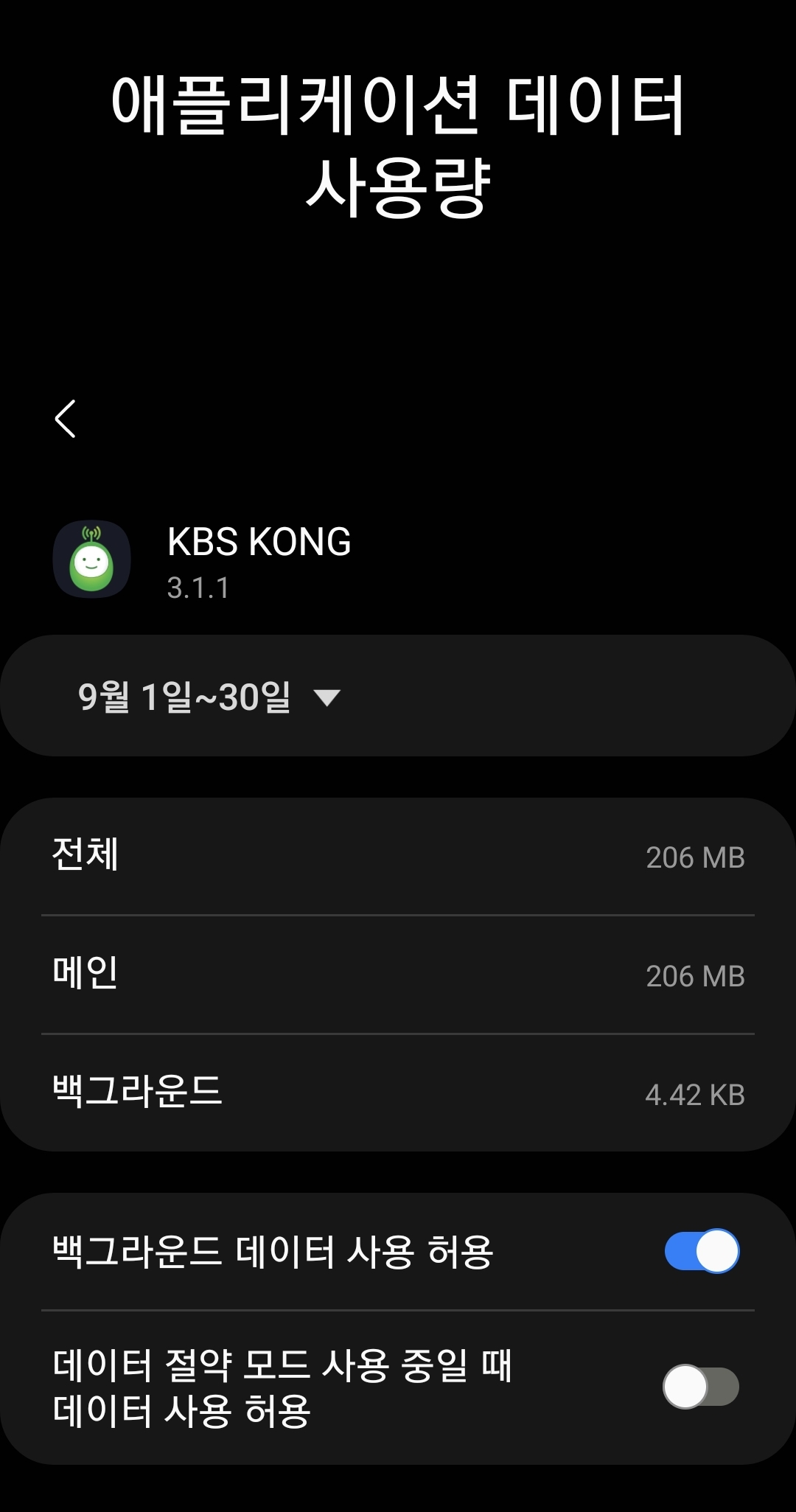Select the 전체 data usage row

pyautogui.click(x=398, y=856)
